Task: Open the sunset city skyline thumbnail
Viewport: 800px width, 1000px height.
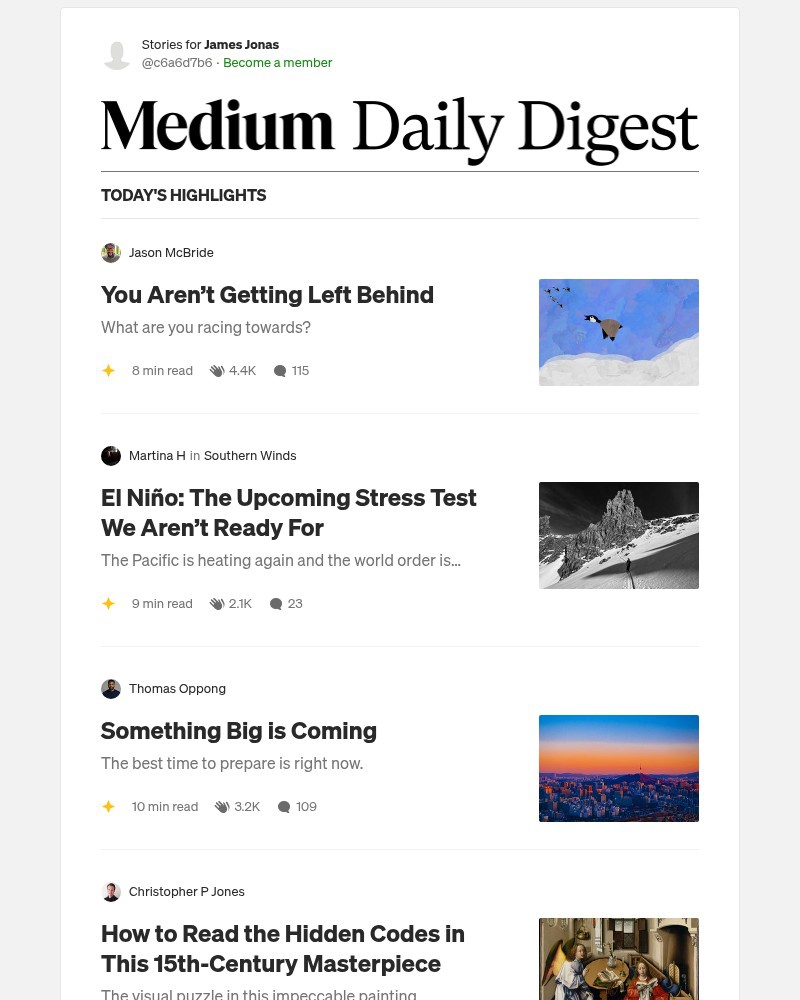Action: click(618, 768)
